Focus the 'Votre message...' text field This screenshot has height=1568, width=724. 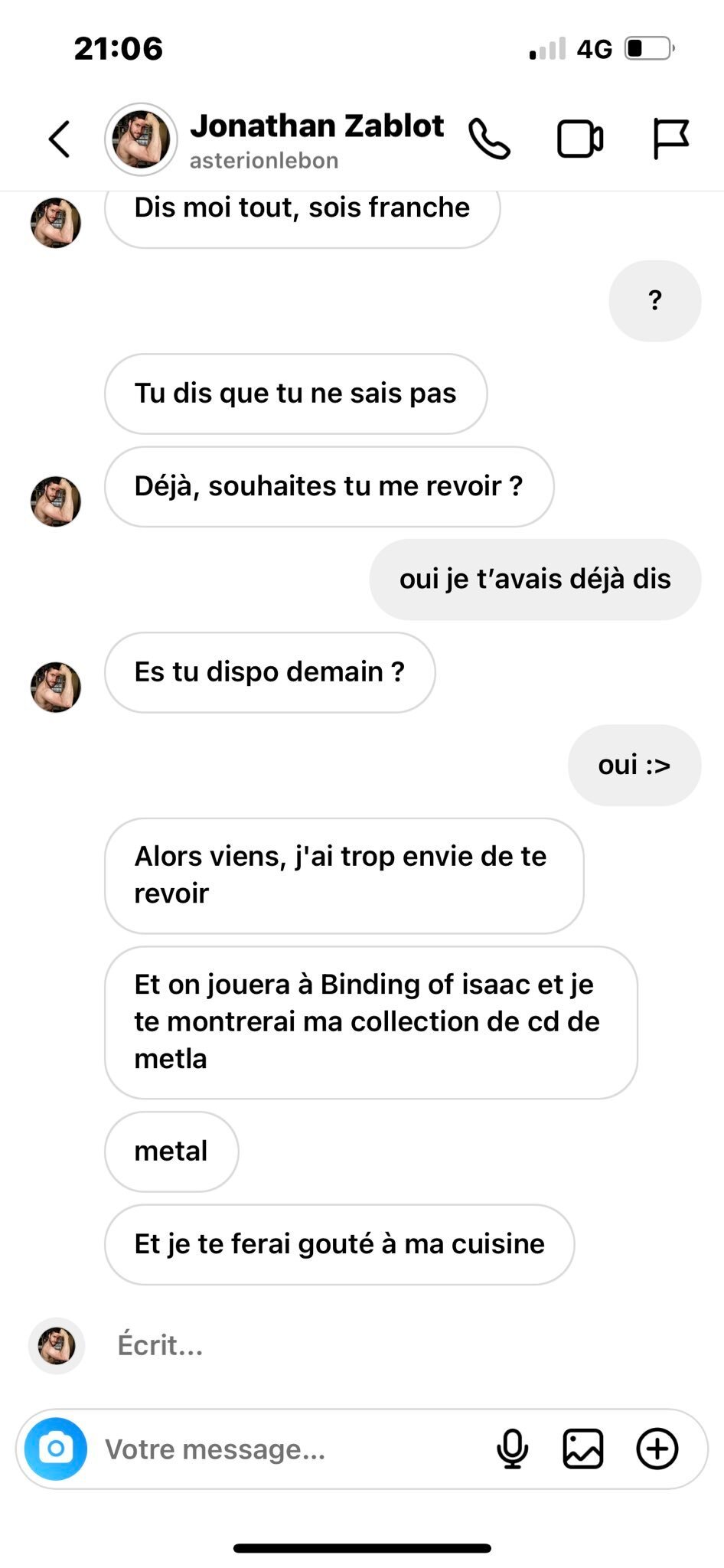click(x=291, y=1449)
